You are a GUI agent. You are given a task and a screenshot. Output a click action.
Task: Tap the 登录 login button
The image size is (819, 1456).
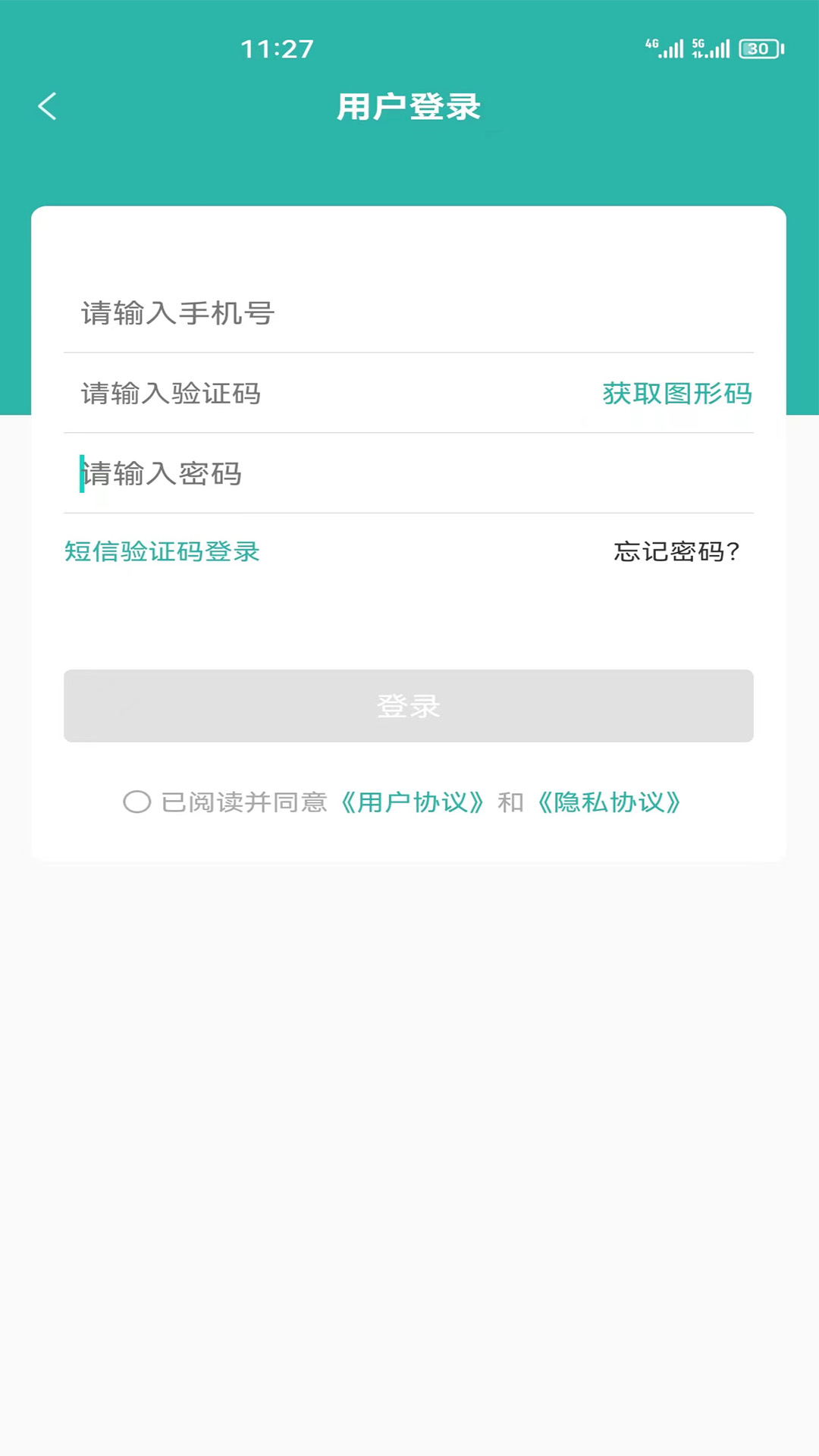[x=409, y=706]
